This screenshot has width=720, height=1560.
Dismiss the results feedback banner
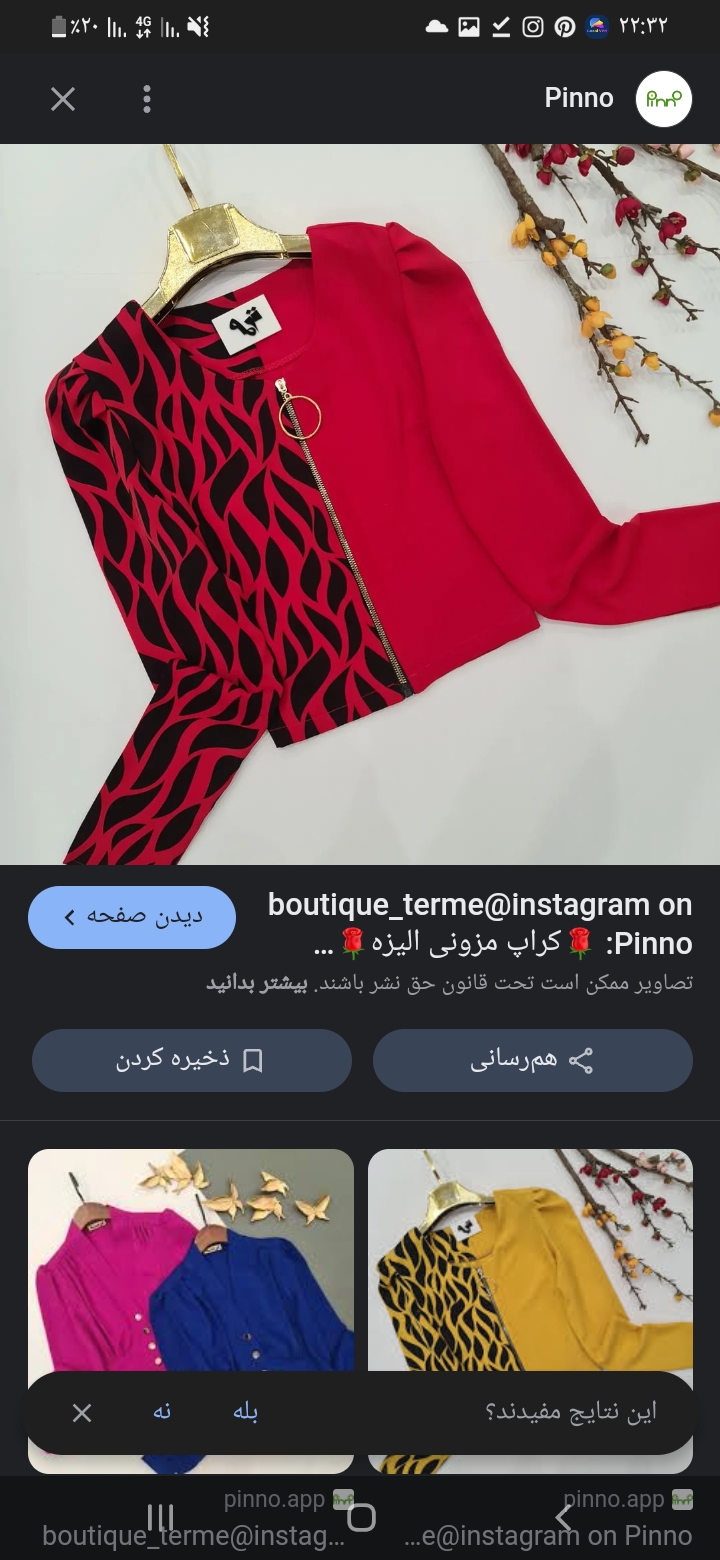coord(82,1412)
